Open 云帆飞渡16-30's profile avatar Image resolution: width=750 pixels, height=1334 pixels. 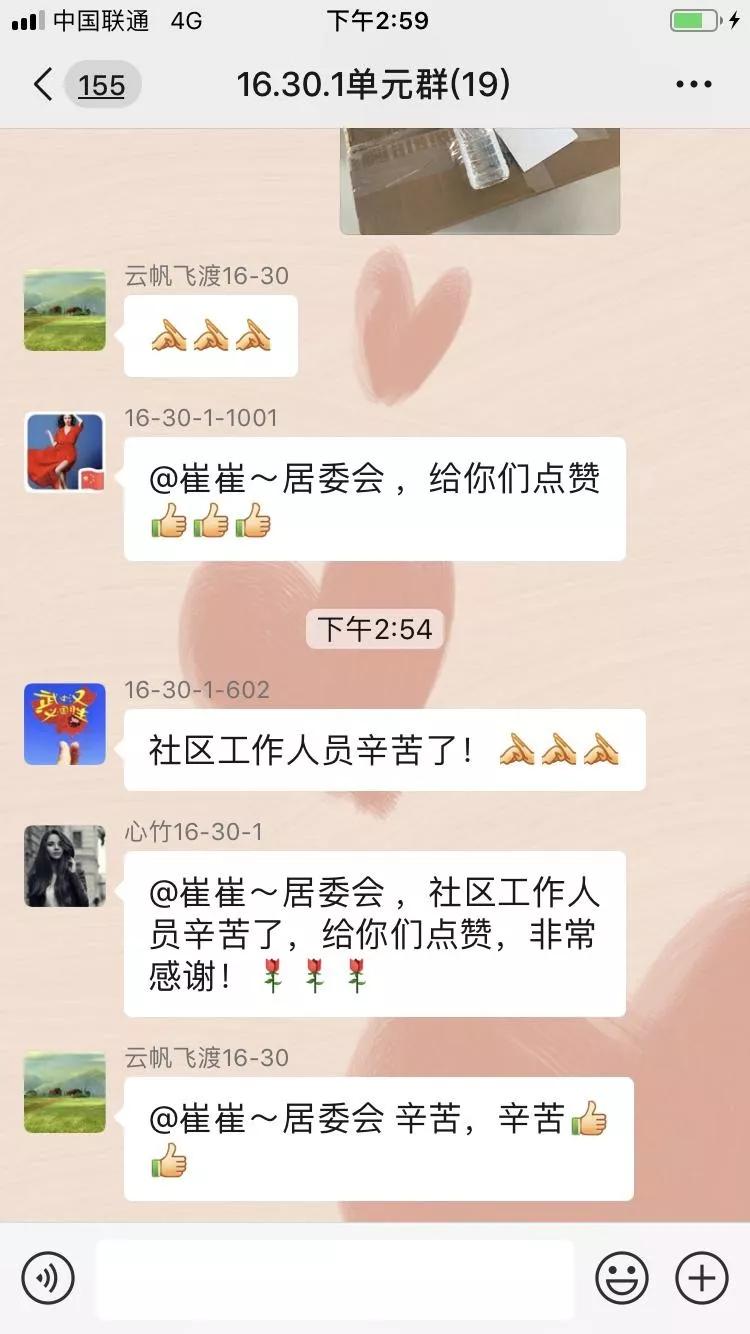tap(64, 309)
